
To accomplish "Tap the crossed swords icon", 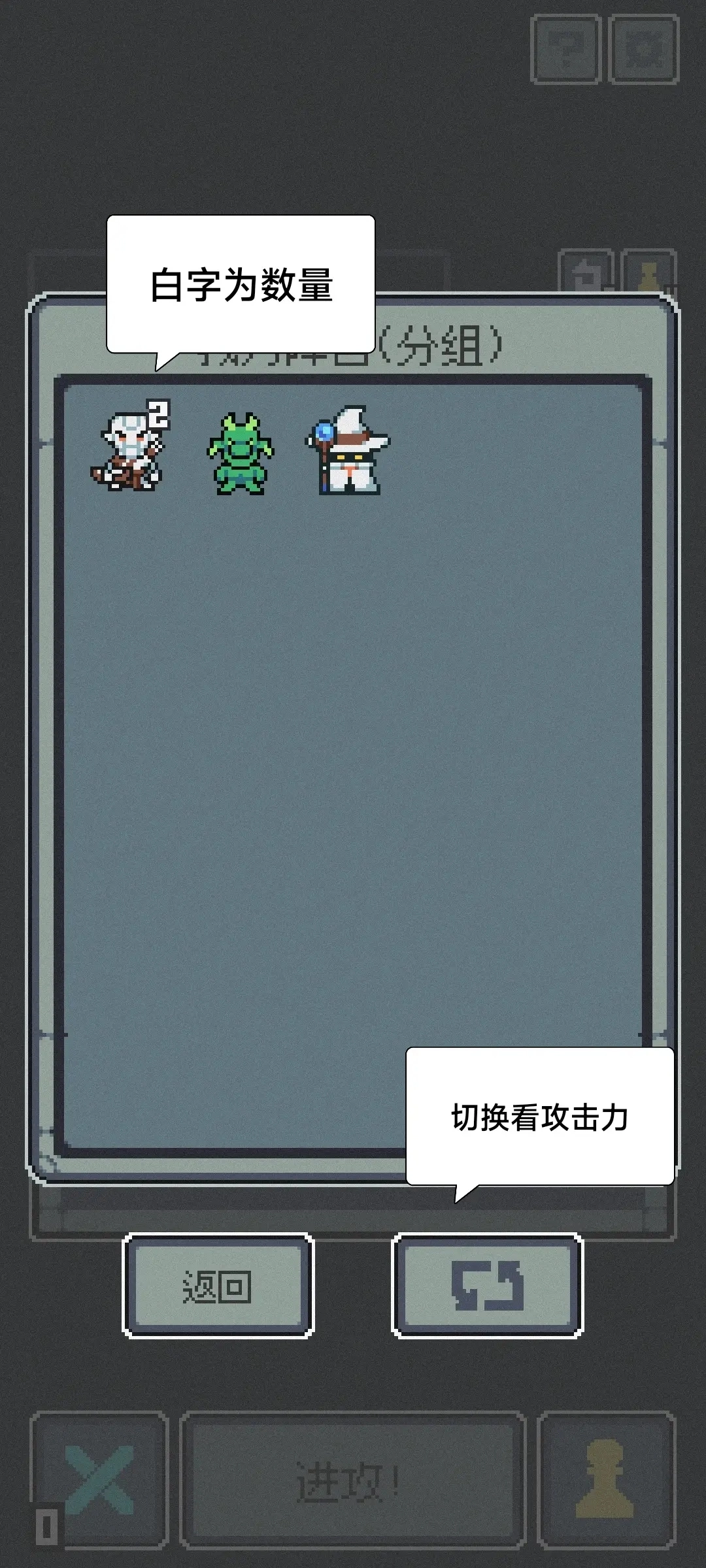I will pyautogui.click(x=99, y=1480).
